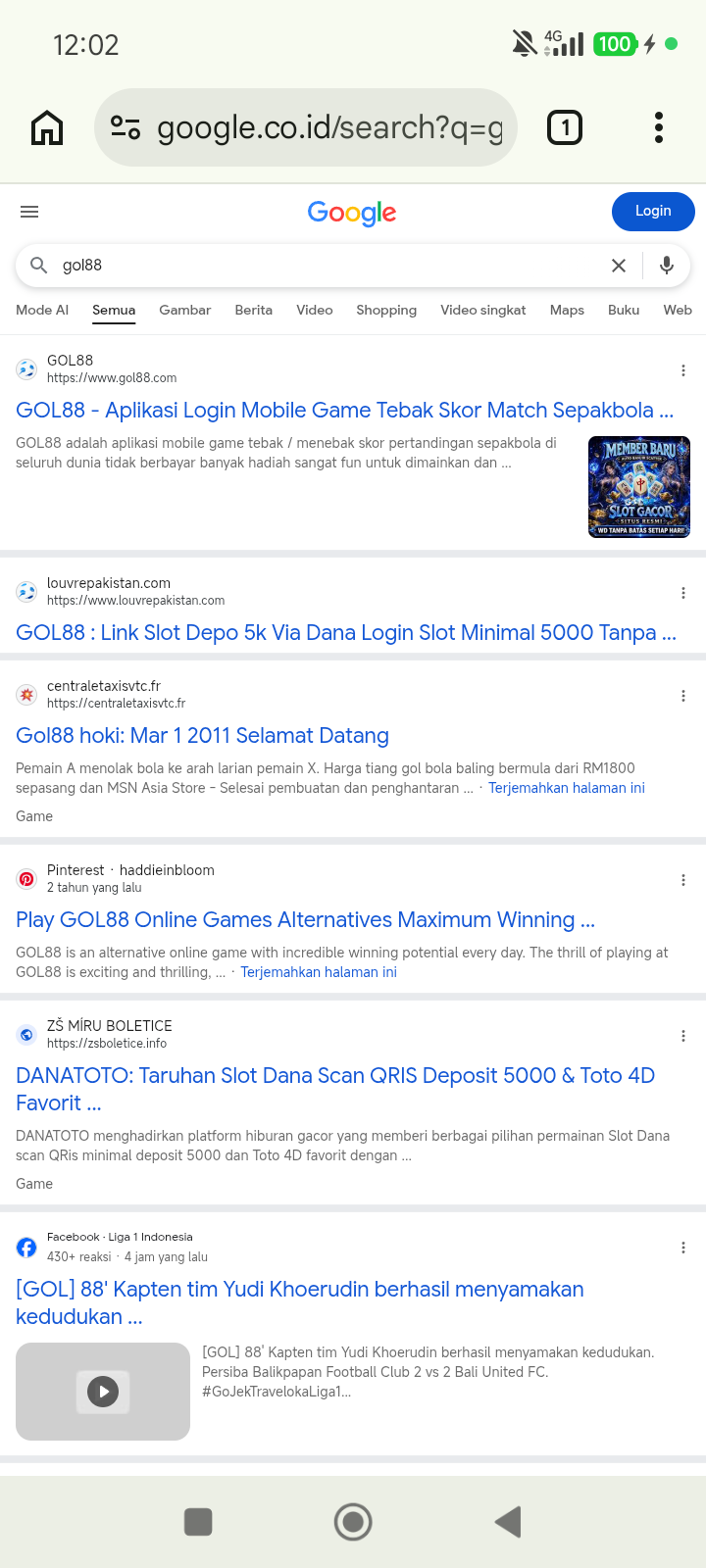Open the Gol88 hoki Selamat Datang result
Viewport: 706px width, 1568px height.
point(202,736)
